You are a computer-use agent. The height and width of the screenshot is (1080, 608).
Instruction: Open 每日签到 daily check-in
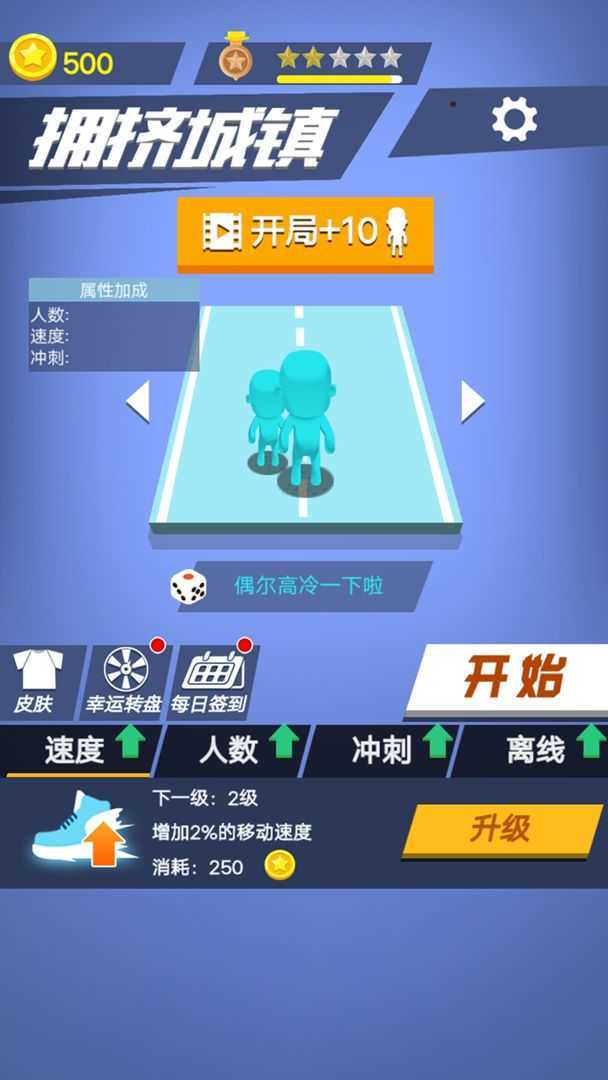(x=208, y=682)
